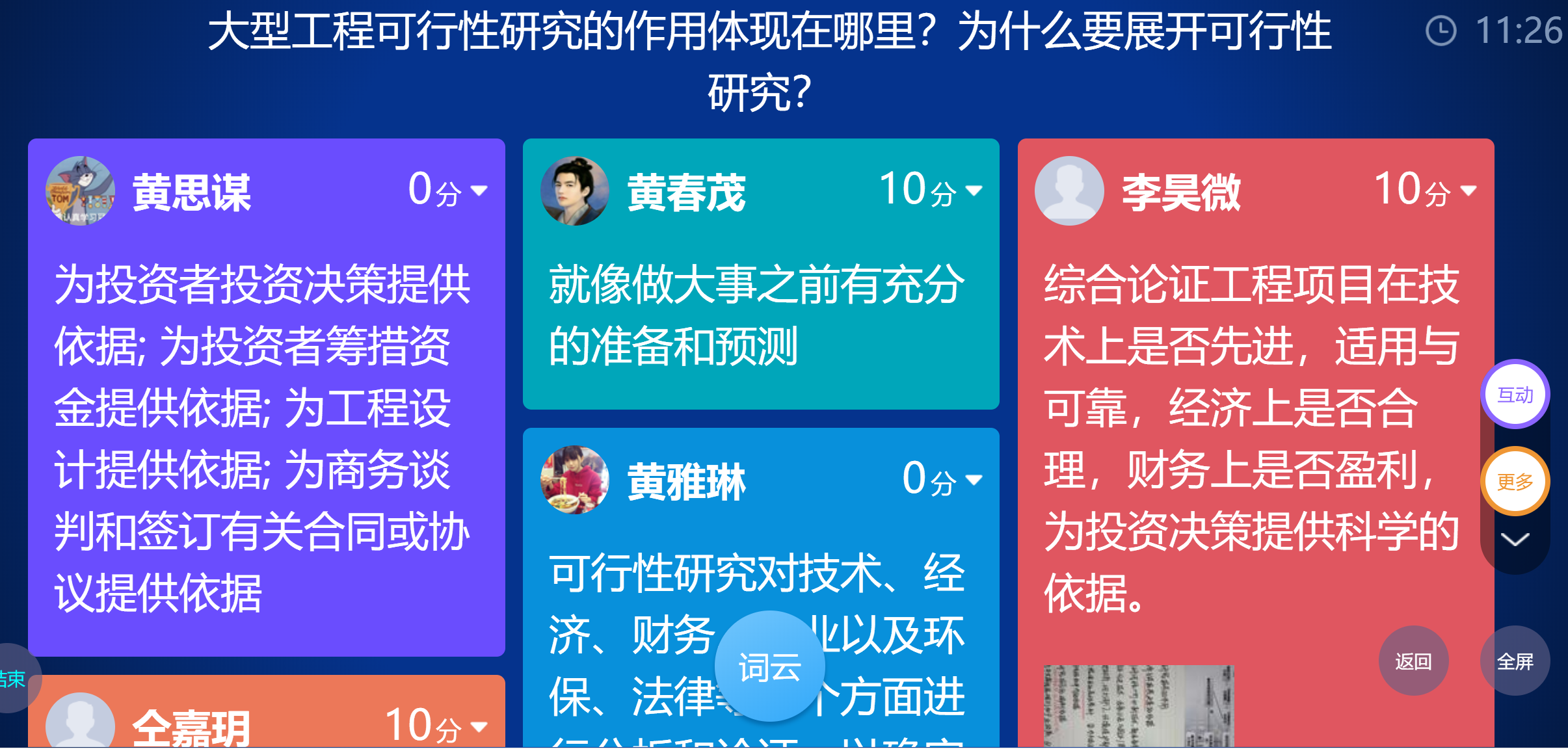Open score dropdown for 李昊微
The width and height of the screenshot is (1568, 749).
pos(1468,191)
